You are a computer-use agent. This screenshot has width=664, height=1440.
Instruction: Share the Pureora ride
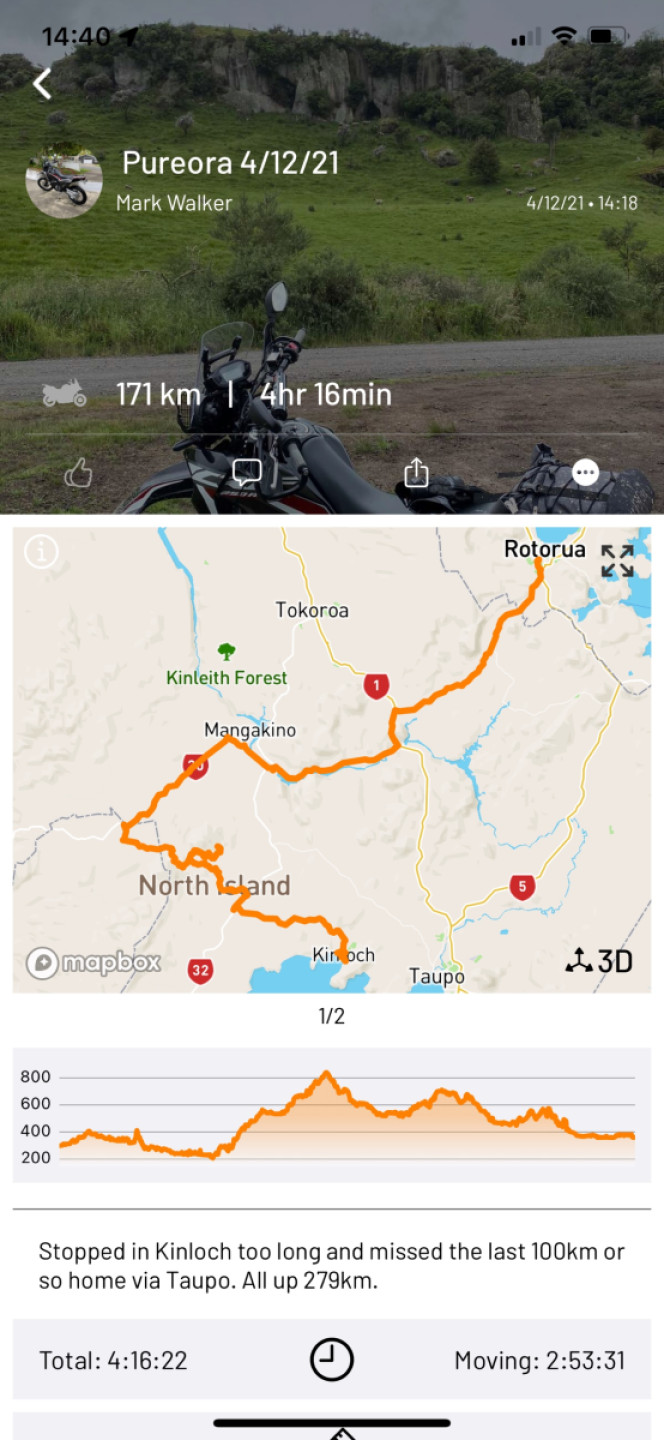coord(416,473)
